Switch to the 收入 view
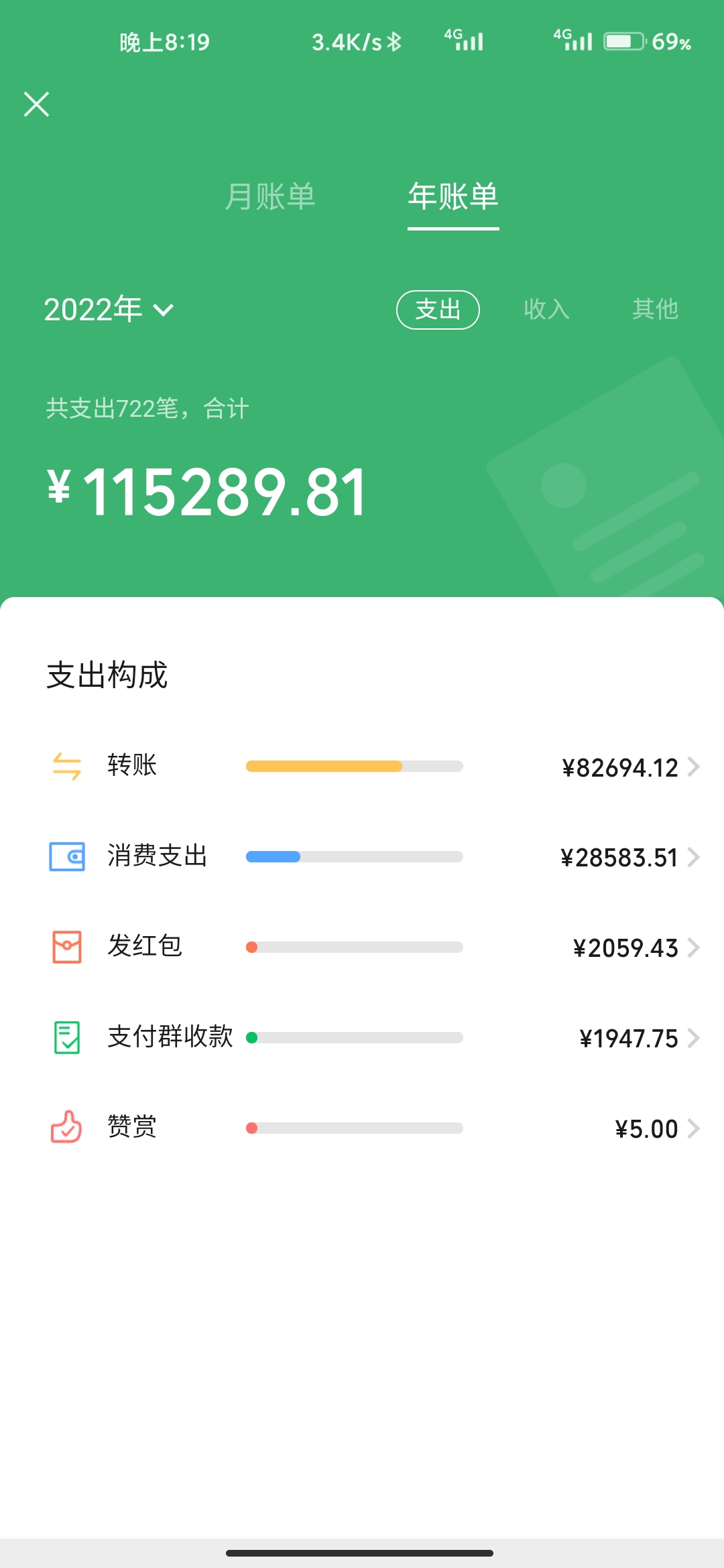This screenshot has height=1568, width=724. click(x=546, y=310)
